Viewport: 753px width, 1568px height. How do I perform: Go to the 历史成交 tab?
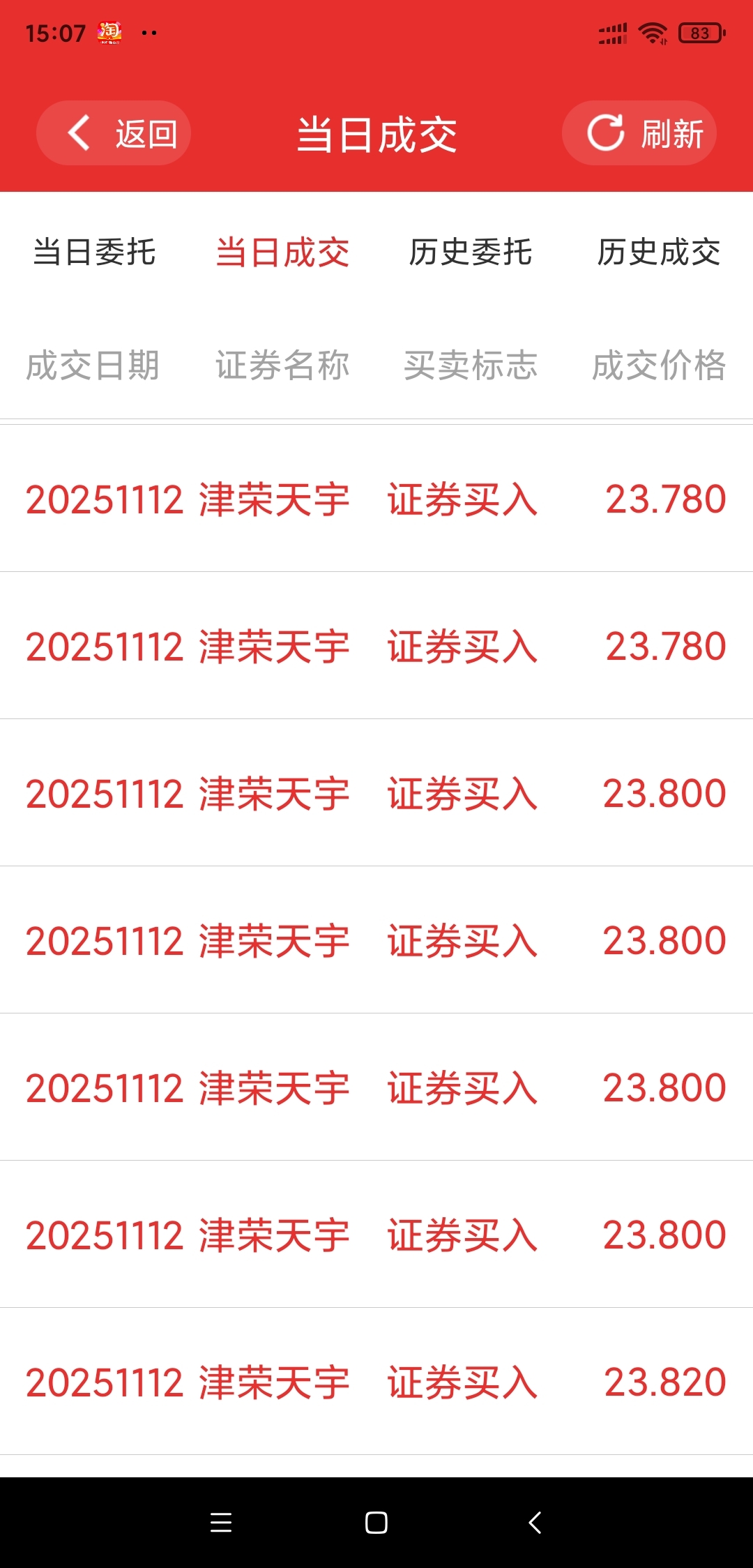[x=659, y=252]
